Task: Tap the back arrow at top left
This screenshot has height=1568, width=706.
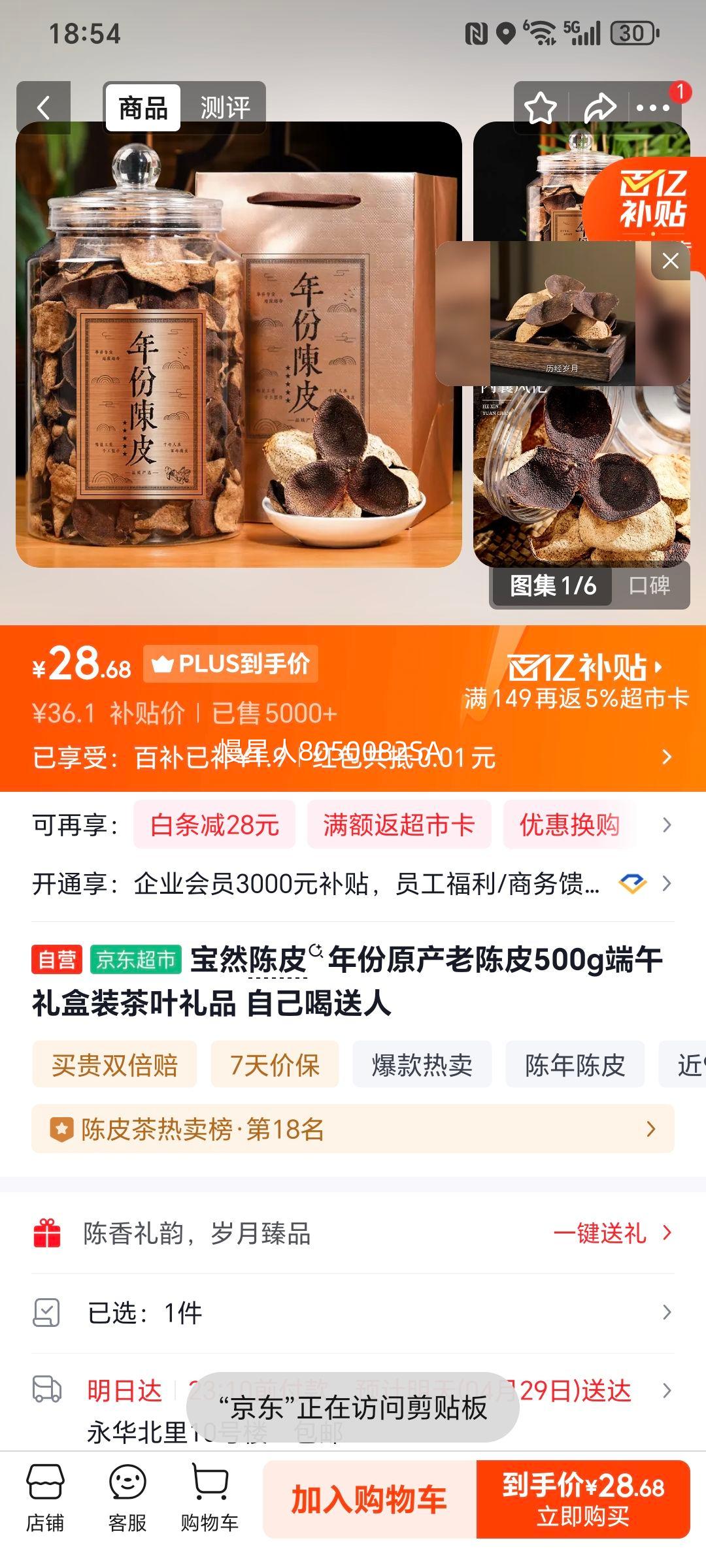Action: (x=44, y=106)
